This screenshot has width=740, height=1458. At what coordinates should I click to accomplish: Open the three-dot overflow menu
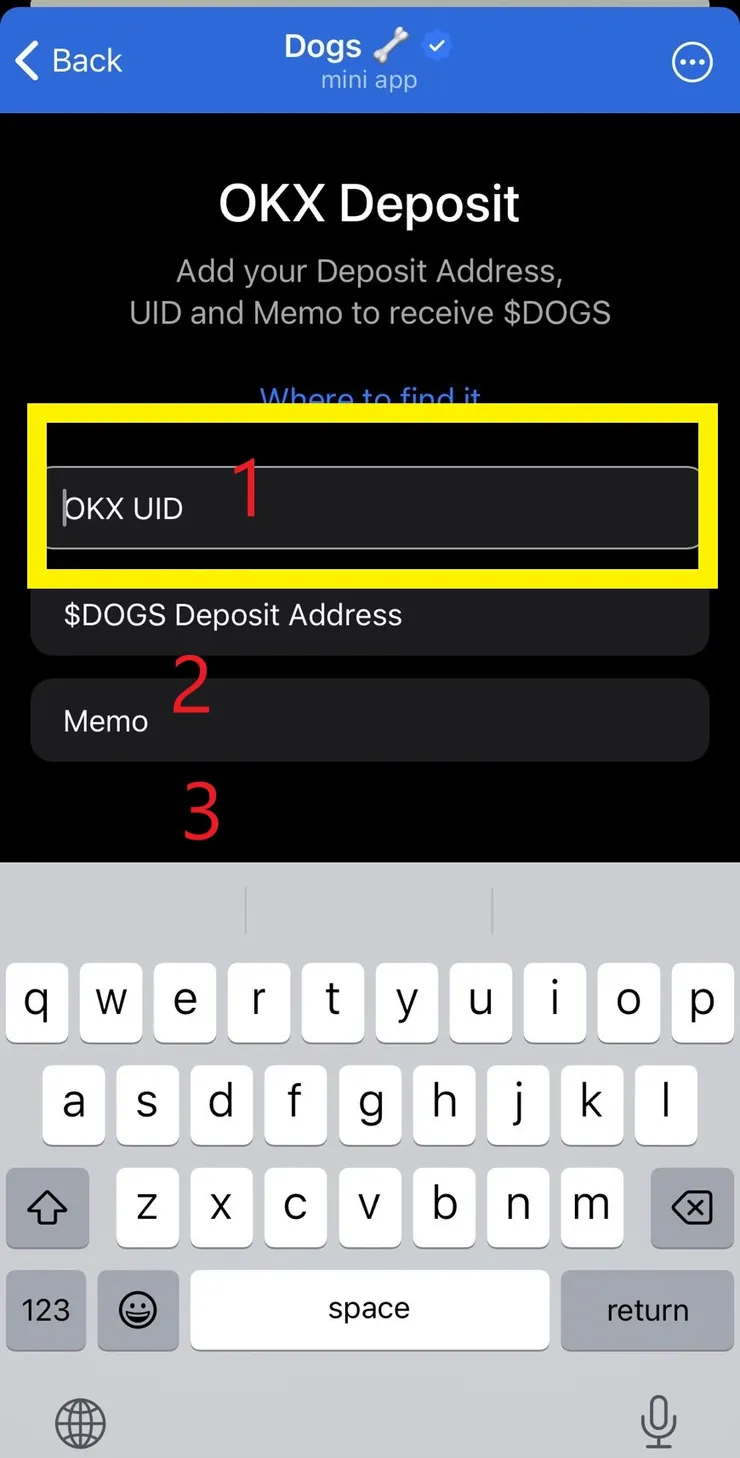tap(692, 62)
